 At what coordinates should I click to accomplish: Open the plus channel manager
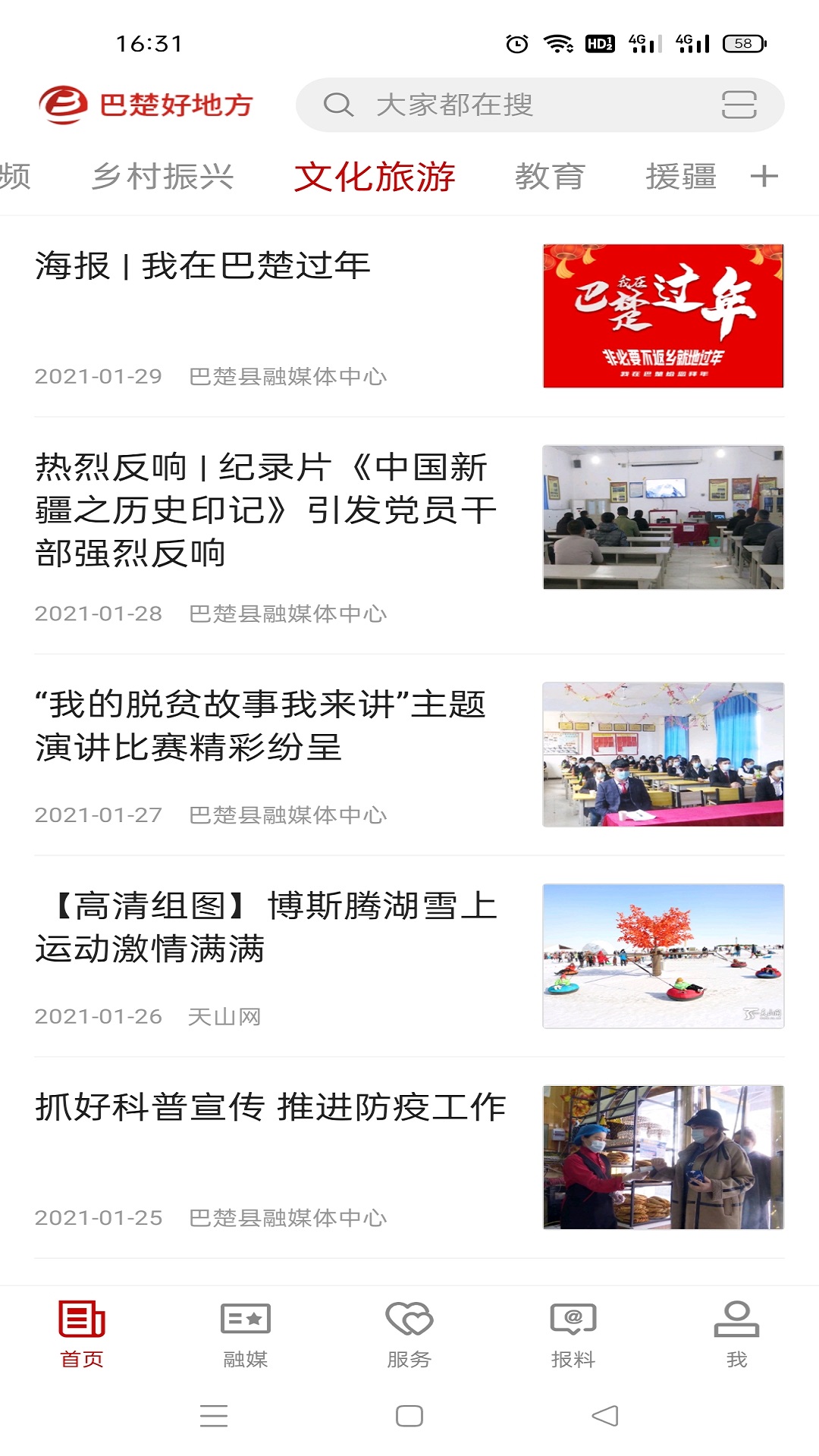point(764,177)
